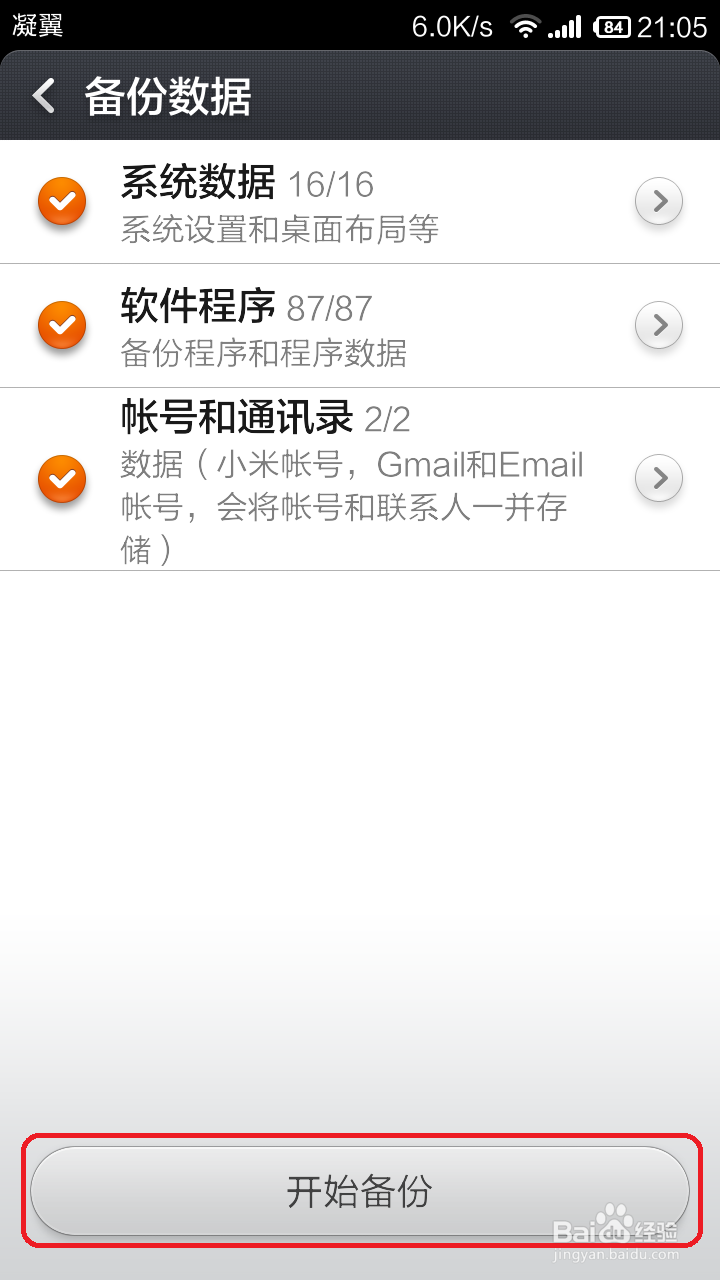Viewport: 720px width, 1280px height.
Task: Tap the 开始备份 button
Action: [360, 1190]
